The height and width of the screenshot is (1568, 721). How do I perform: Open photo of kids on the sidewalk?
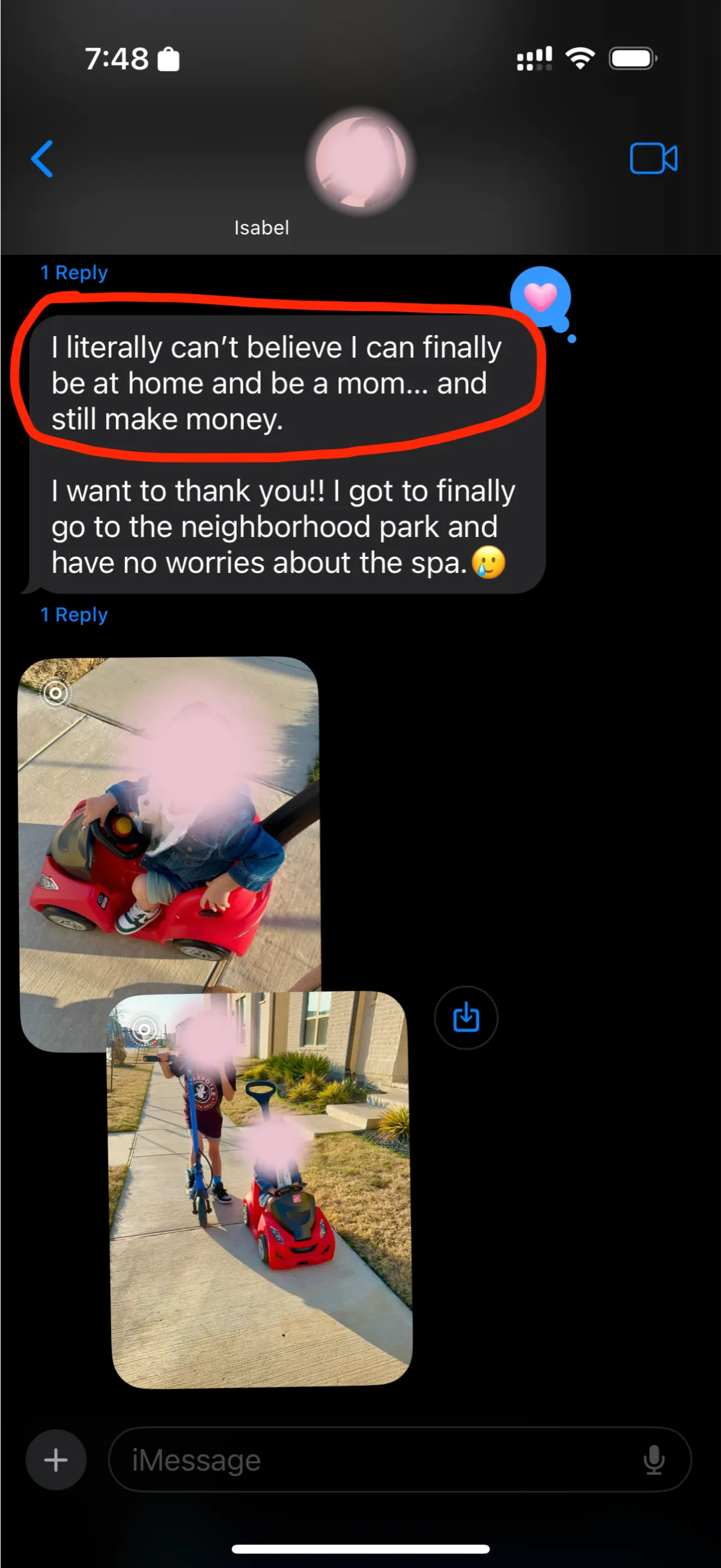click(x=260, y=1189)
